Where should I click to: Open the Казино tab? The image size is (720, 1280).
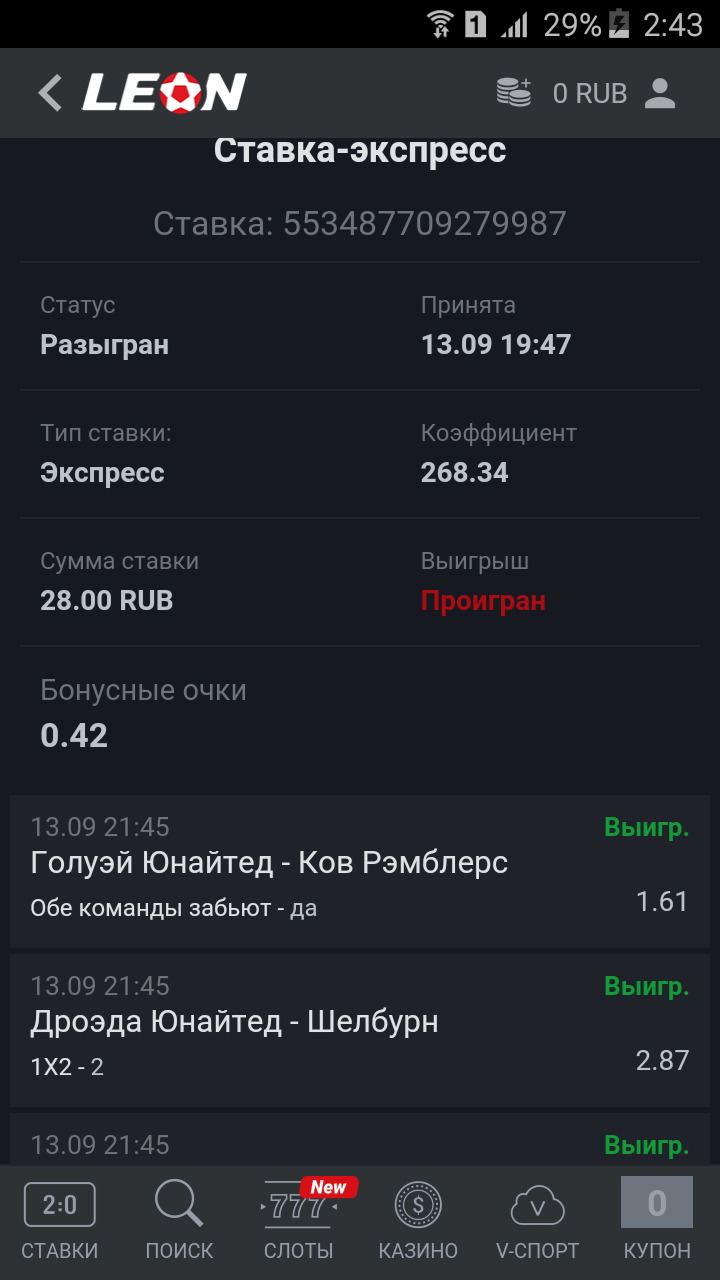tap(418, 1222)
